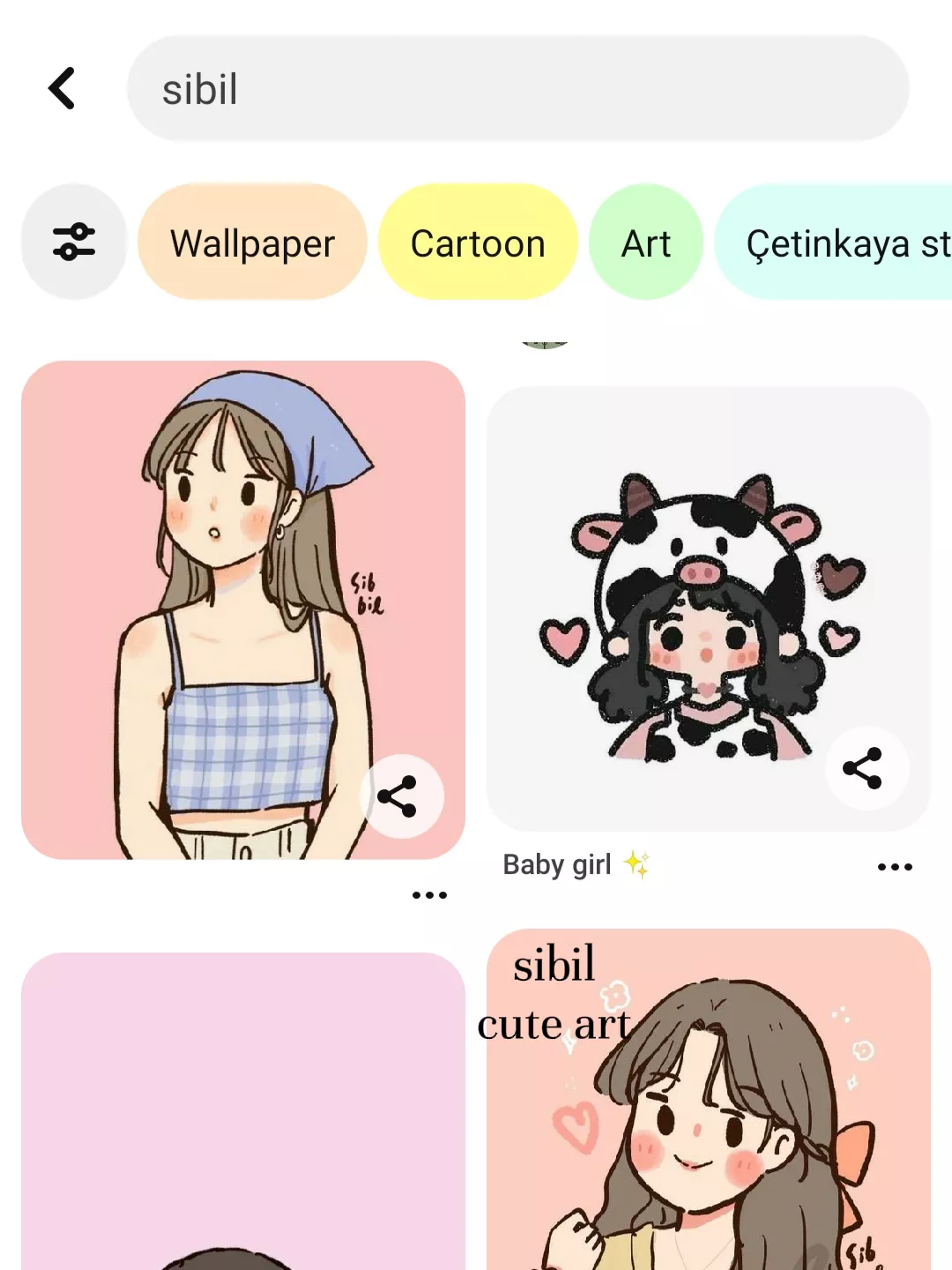
Task: Tap the search field containing sibil
Action: [517, 89]
